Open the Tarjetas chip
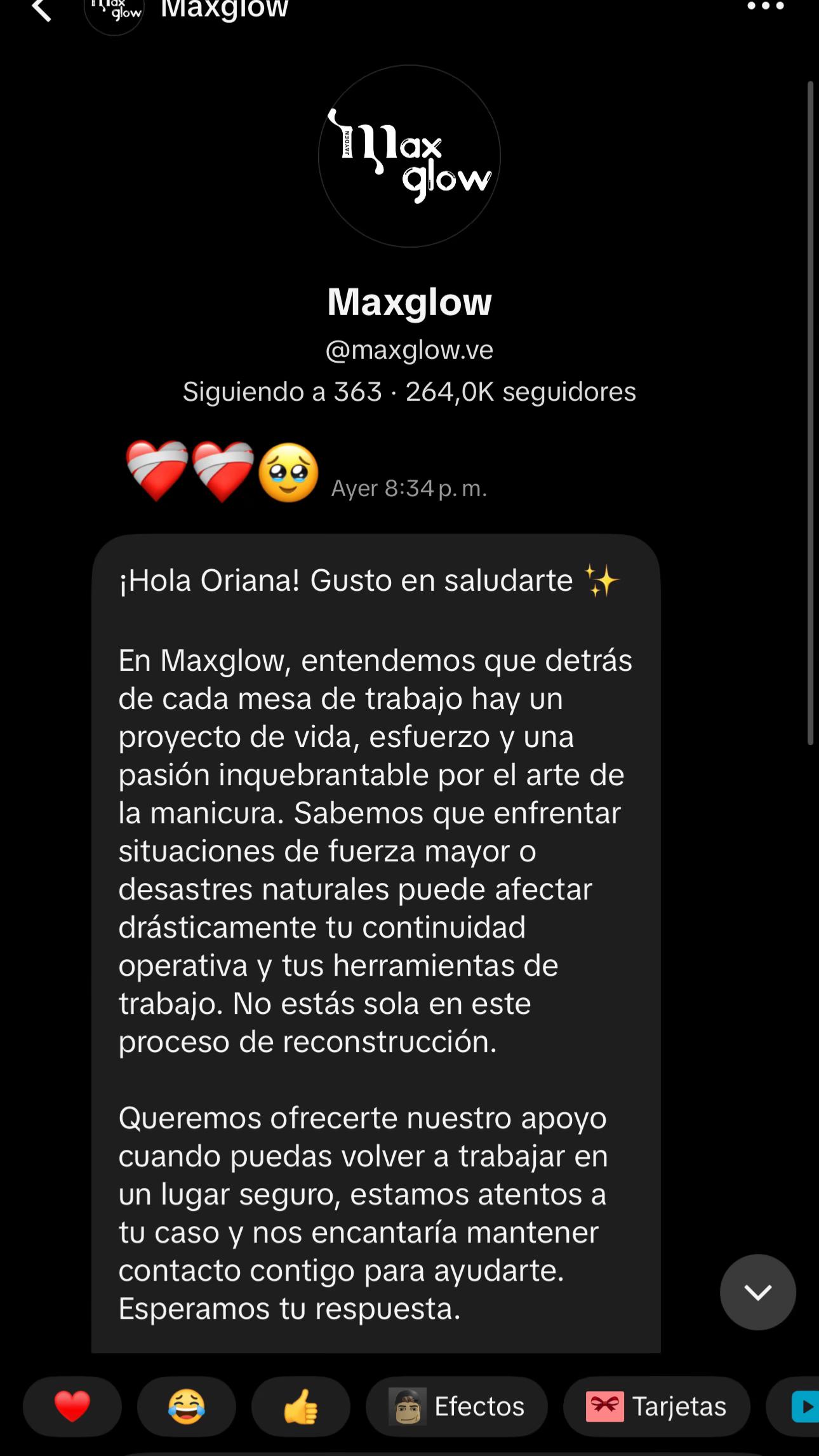Screen dimensions: 819x1456 [656, 1406]
